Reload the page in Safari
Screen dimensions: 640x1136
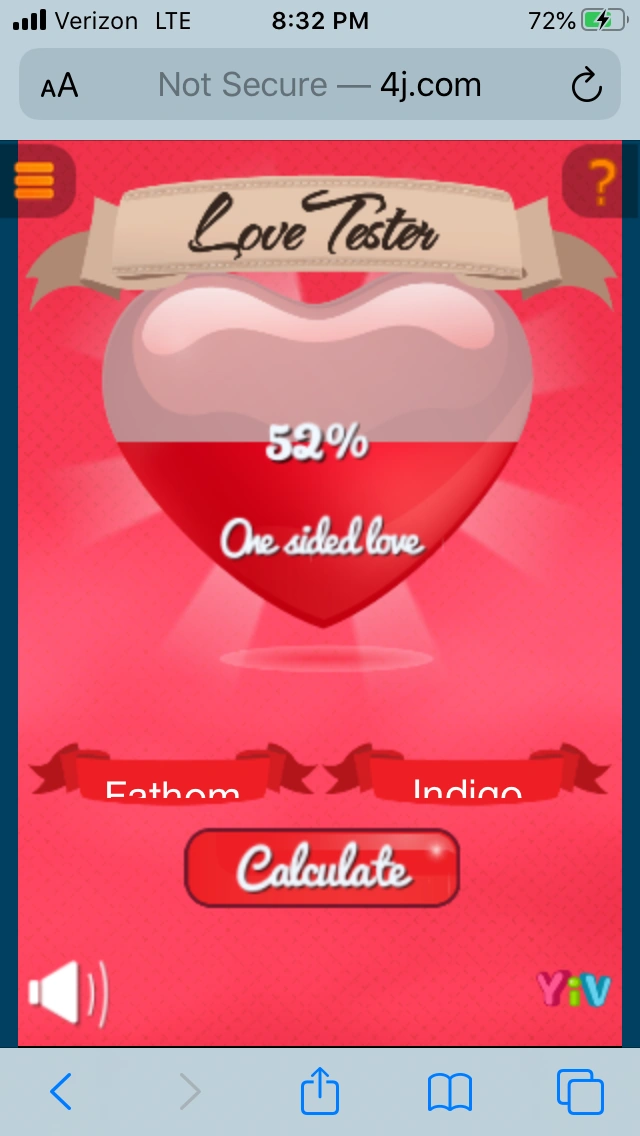587,86
